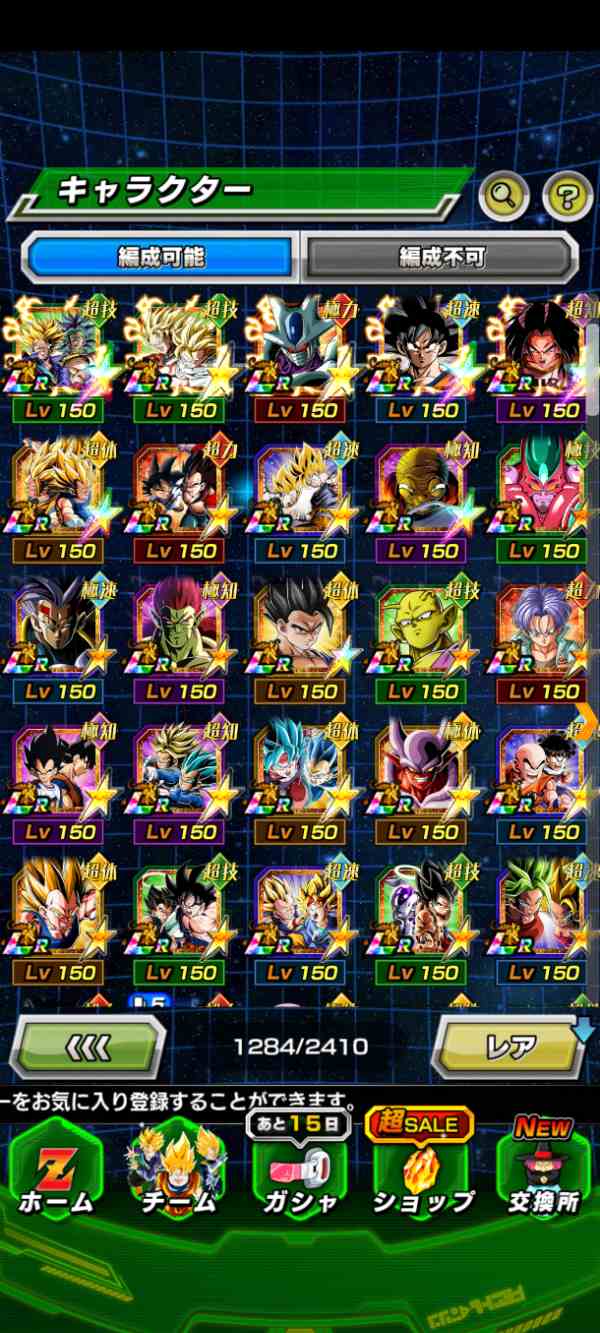Image resolution: width=600 pixels, height=1333 pixels.
Task: Select the green Piccolo 超体 character card
Action: (x=421, y=632)
